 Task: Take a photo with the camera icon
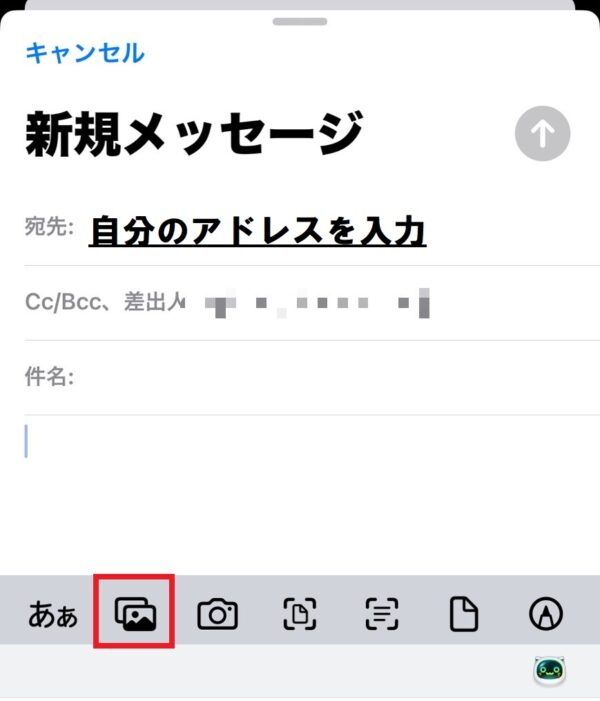(217, 614)
